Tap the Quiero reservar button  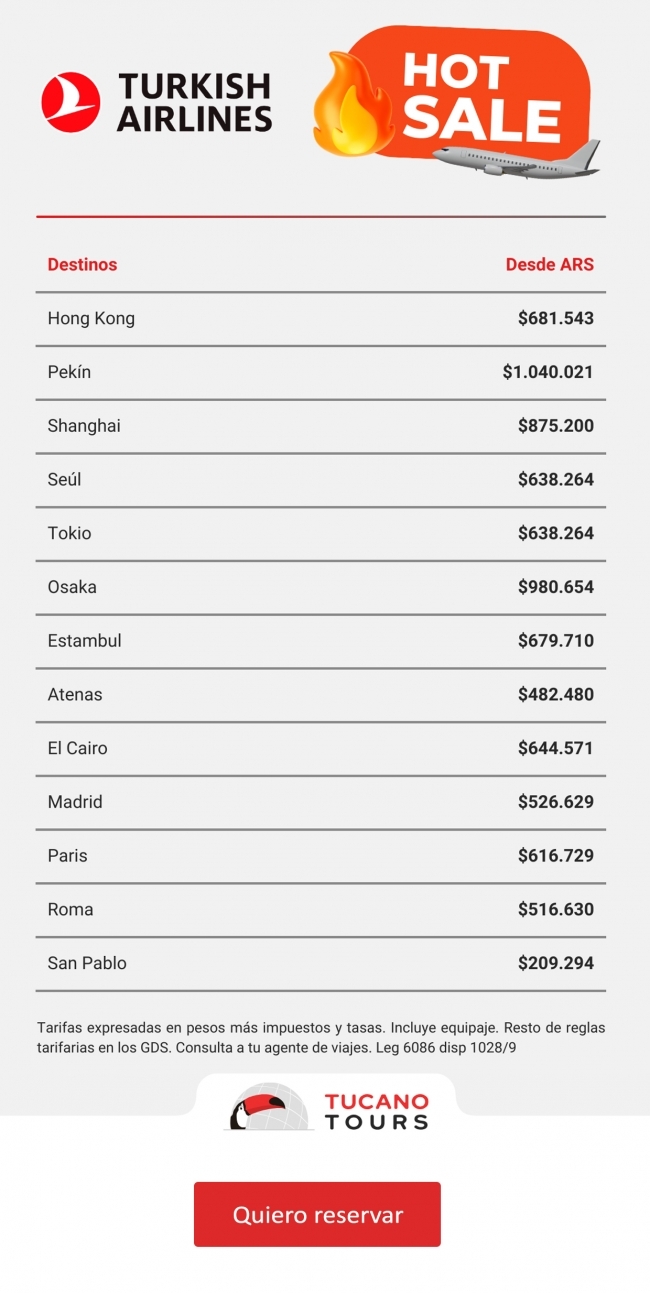tap(317, 1214)
